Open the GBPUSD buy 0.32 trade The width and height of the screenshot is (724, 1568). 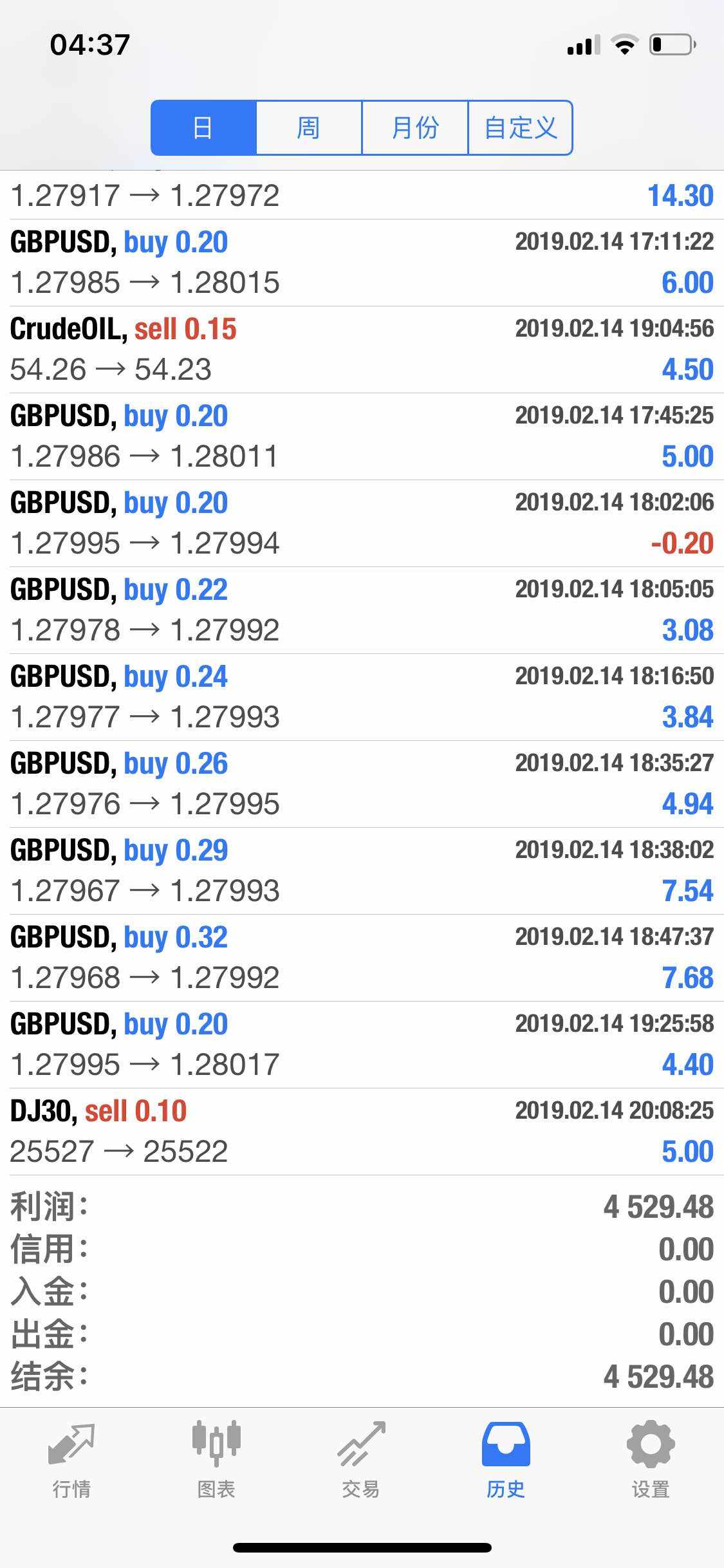coord(362,958)
